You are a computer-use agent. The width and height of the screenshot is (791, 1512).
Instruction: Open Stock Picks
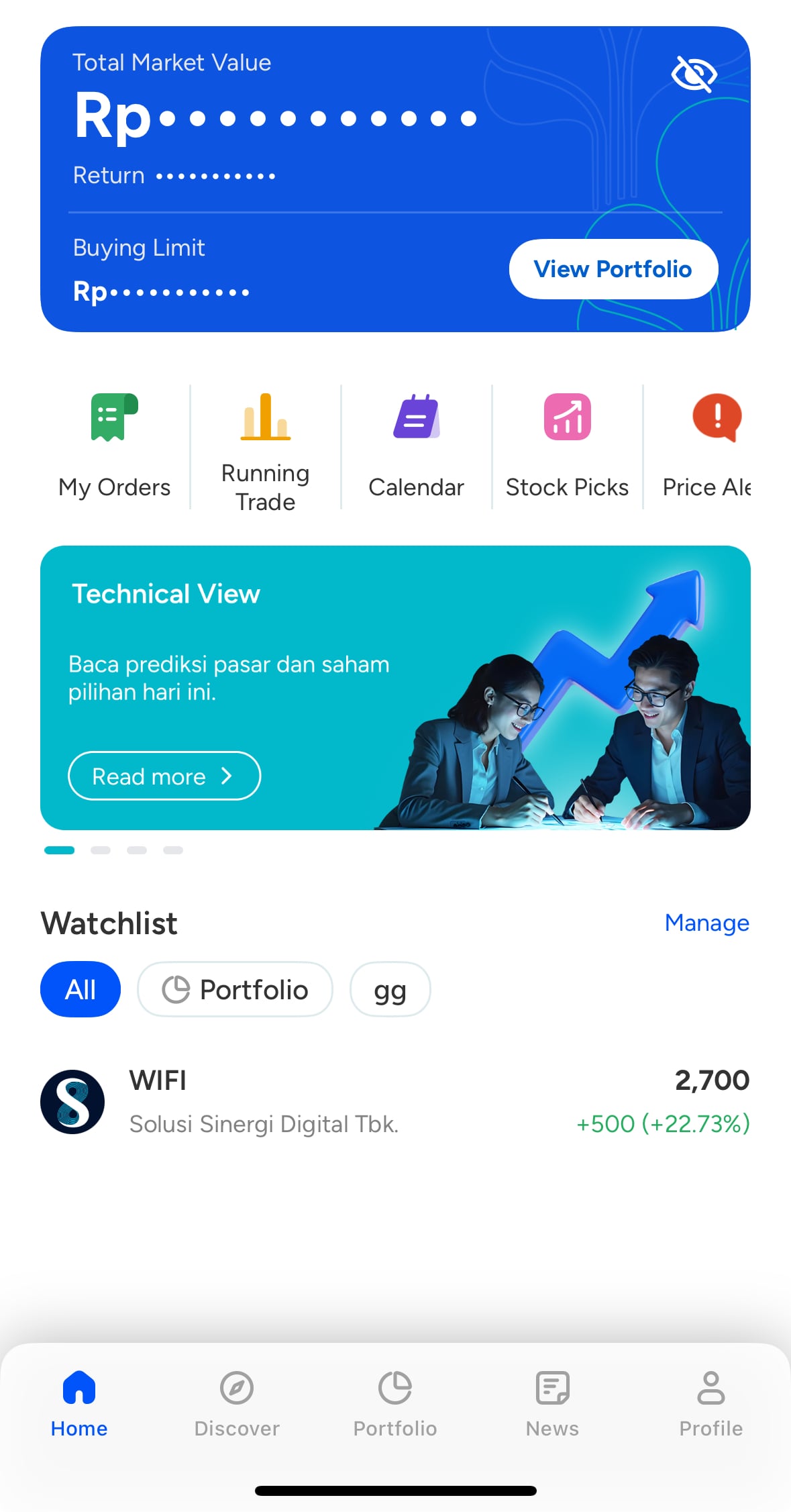click(x=567, y=446)
